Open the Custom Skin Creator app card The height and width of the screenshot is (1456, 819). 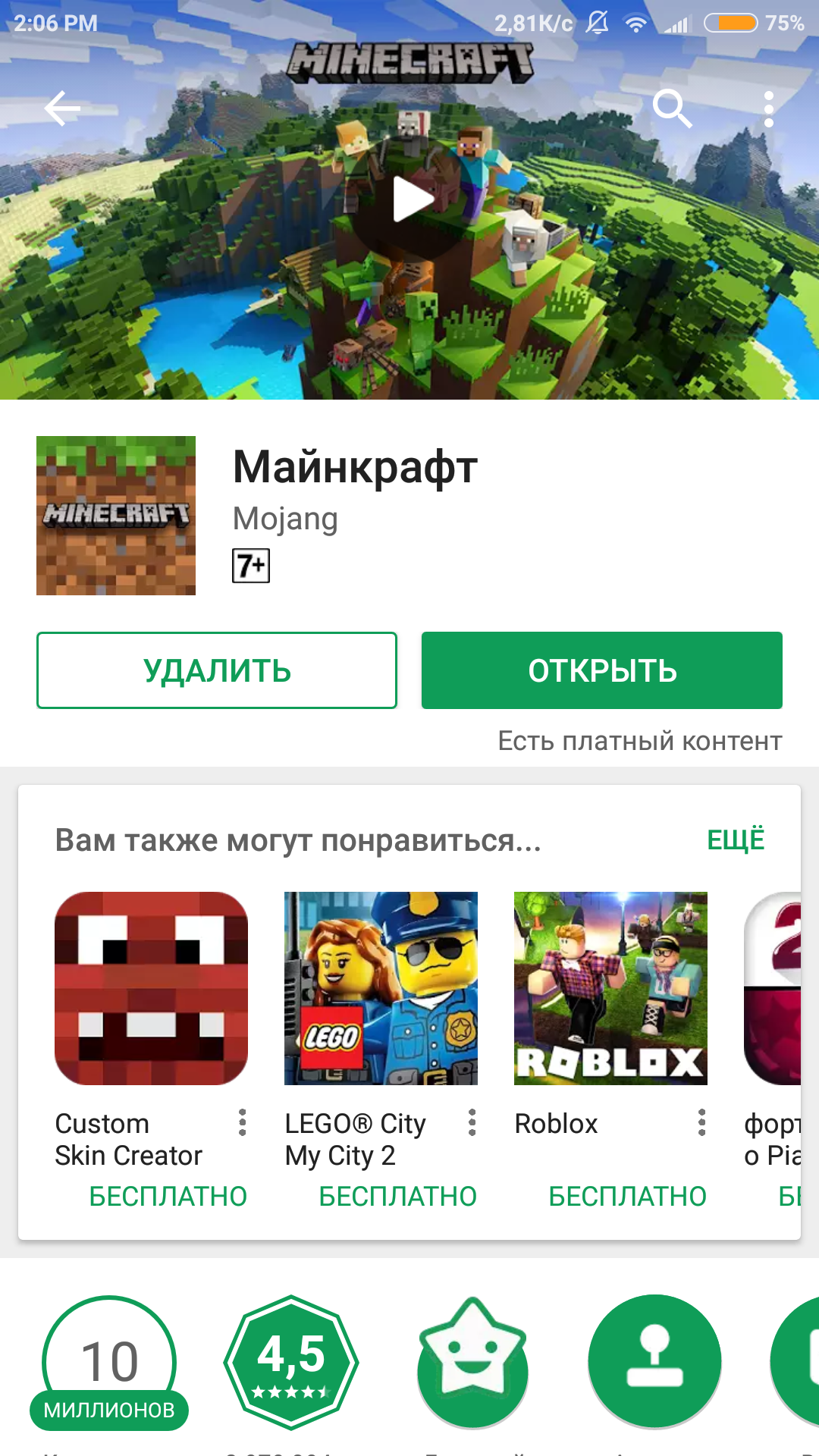pyautogui.click(x=151, y=988)
